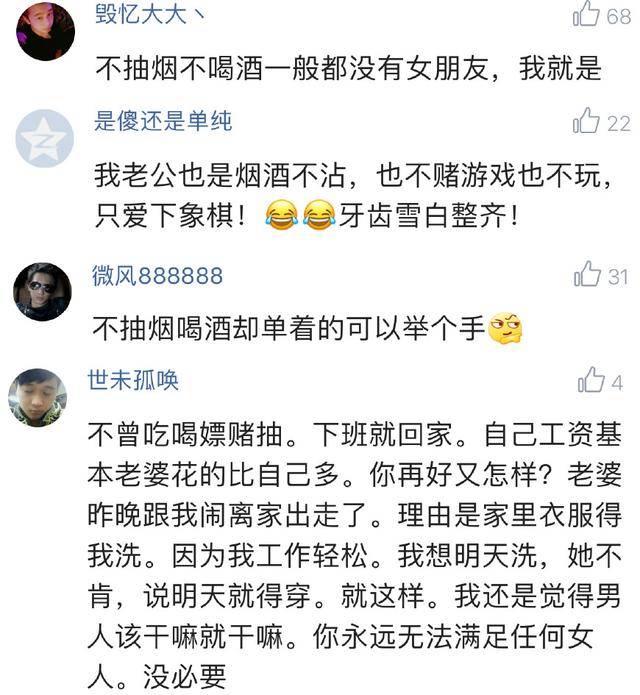Like the comment by 是傻还是单纯
Viewport: 640px width, 695px height.
click(587, 122)
